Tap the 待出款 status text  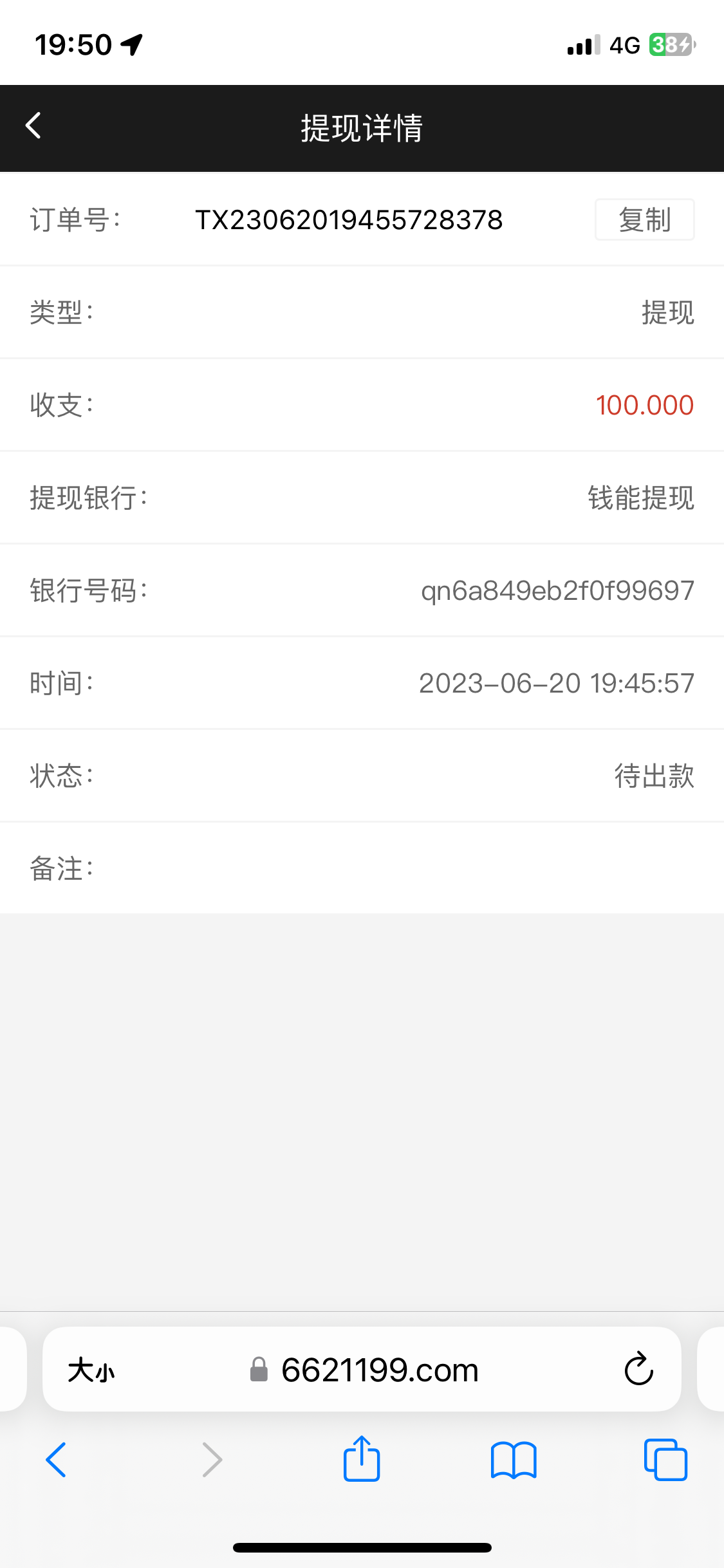[x=653, y=776]
